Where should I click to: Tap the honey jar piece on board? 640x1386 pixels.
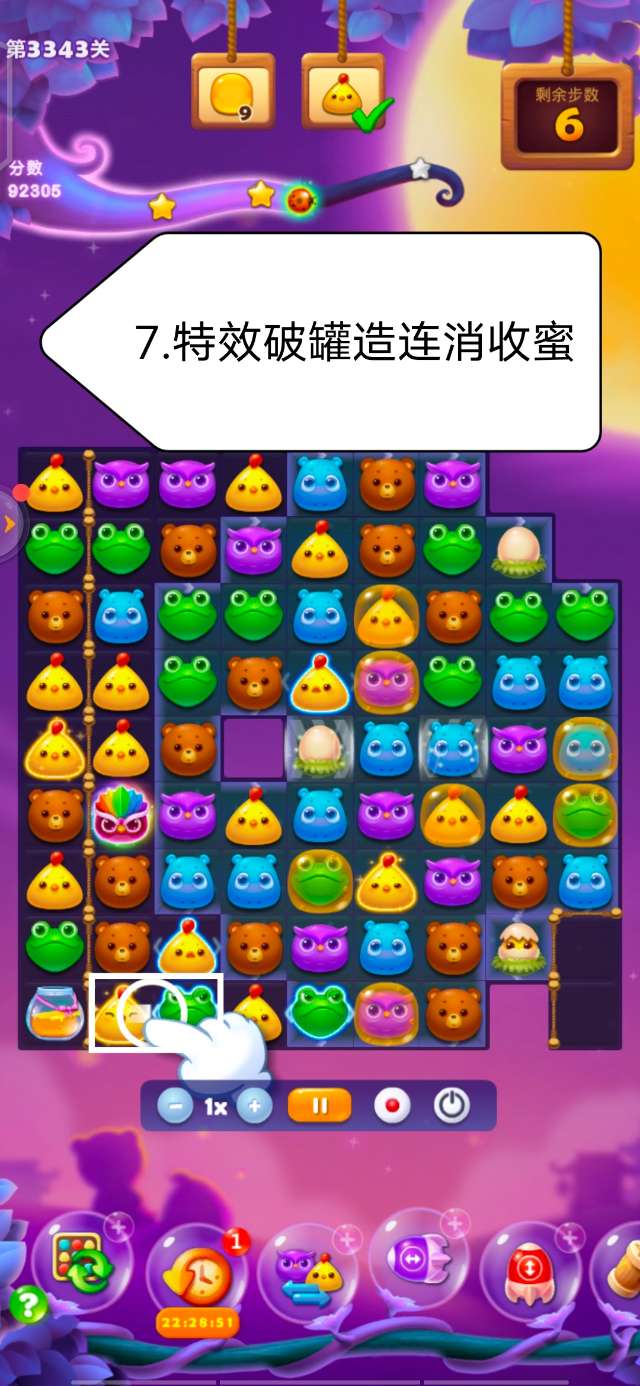pyautogui.click(x=53, y=1012)
